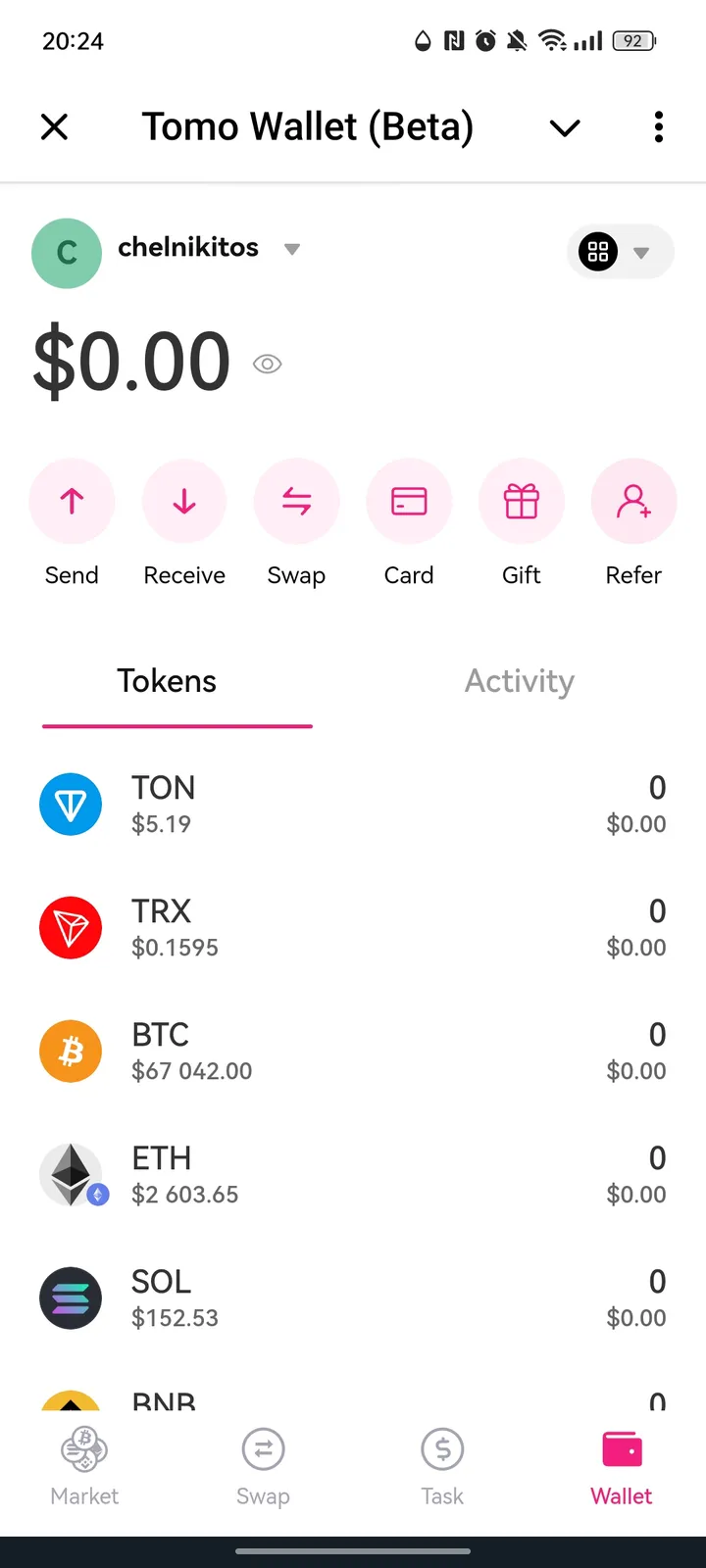Tap the Gift icon
Viewport: 706px width, 1568px height.
[521, 501]
